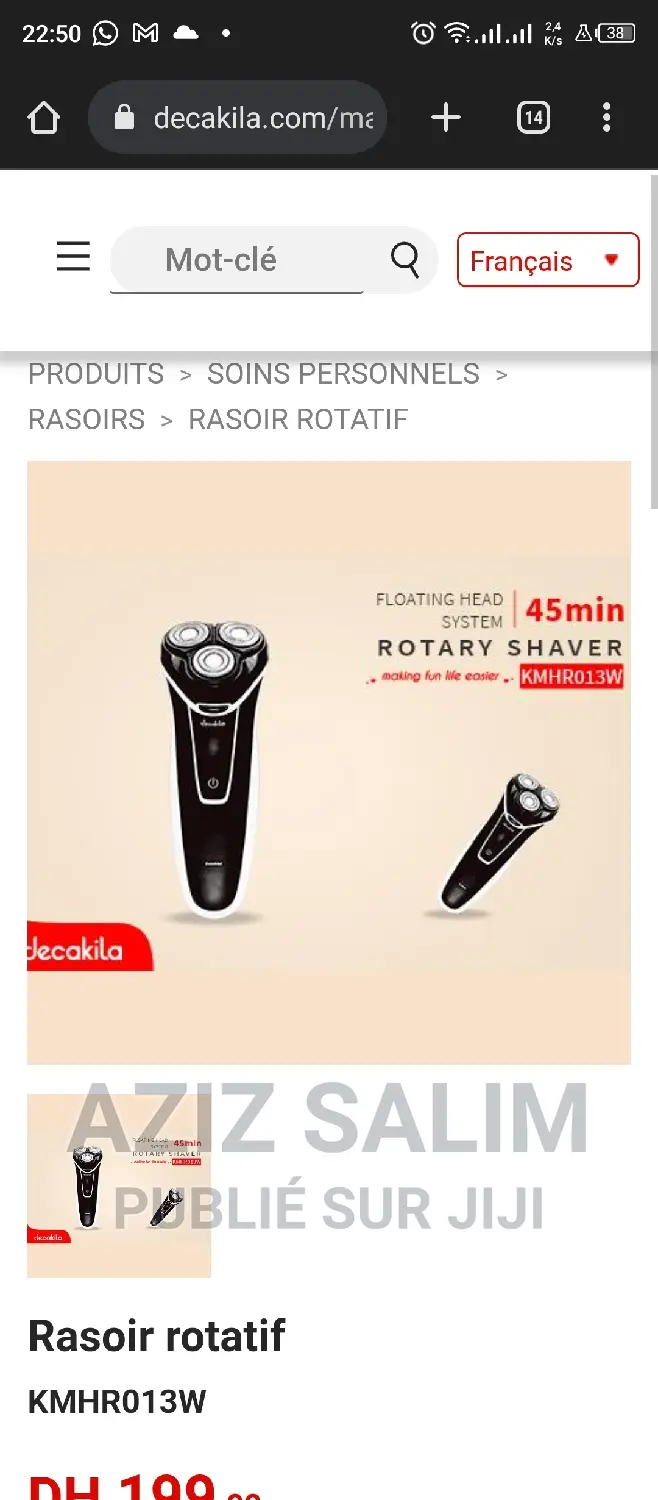658x1500 pixels.
Task: Open the browser overflow menu
Action: pyautogui.click(x=606, y=118)
